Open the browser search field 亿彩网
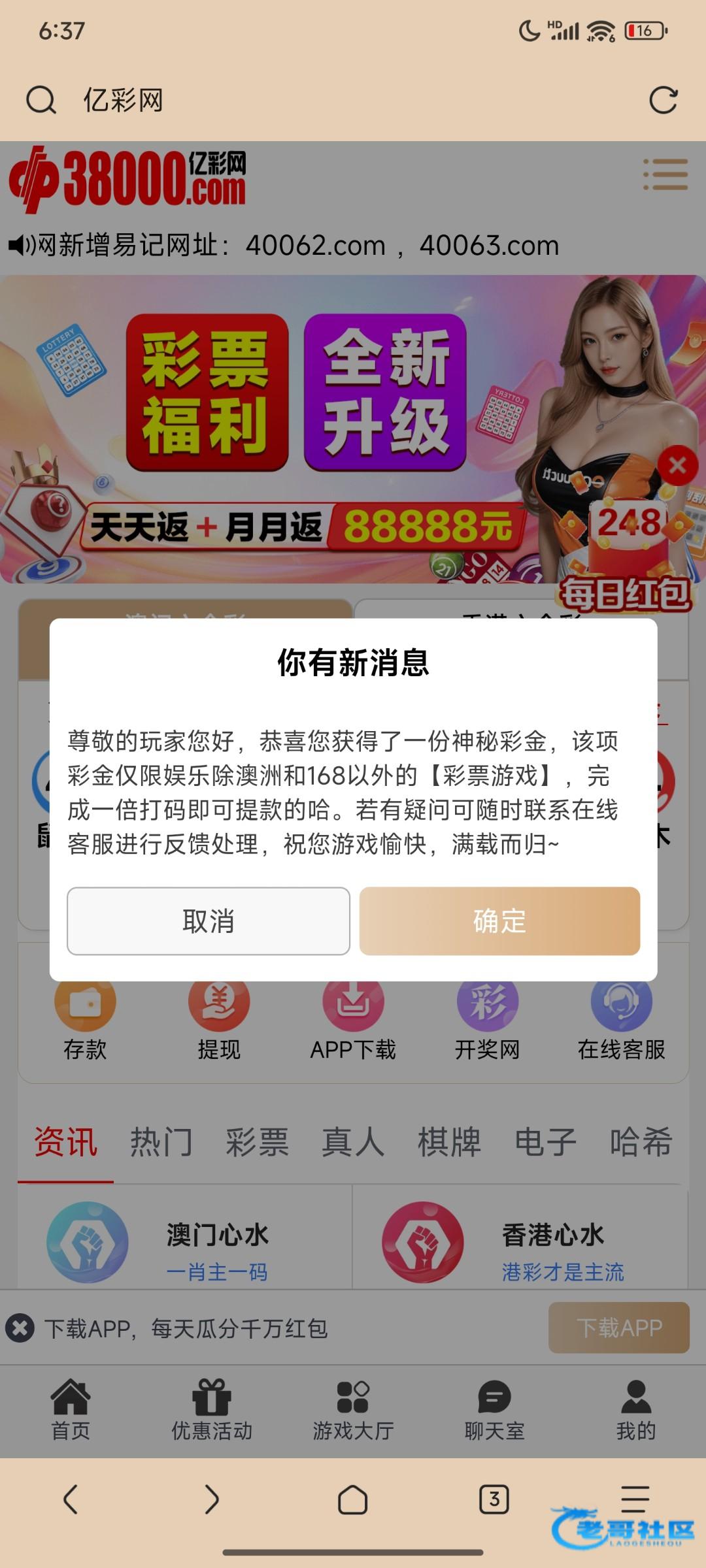The height and width of the screenshot is (1568, 706). 327,100
